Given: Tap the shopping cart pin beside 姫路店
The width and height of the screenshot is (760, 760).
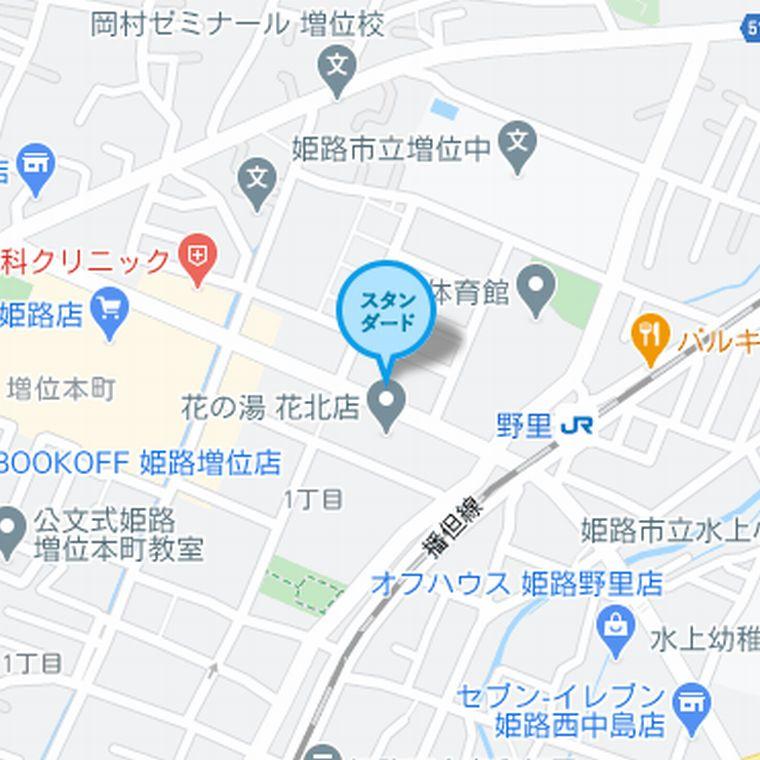Looking at the screenshot, I should click(111, 315).
